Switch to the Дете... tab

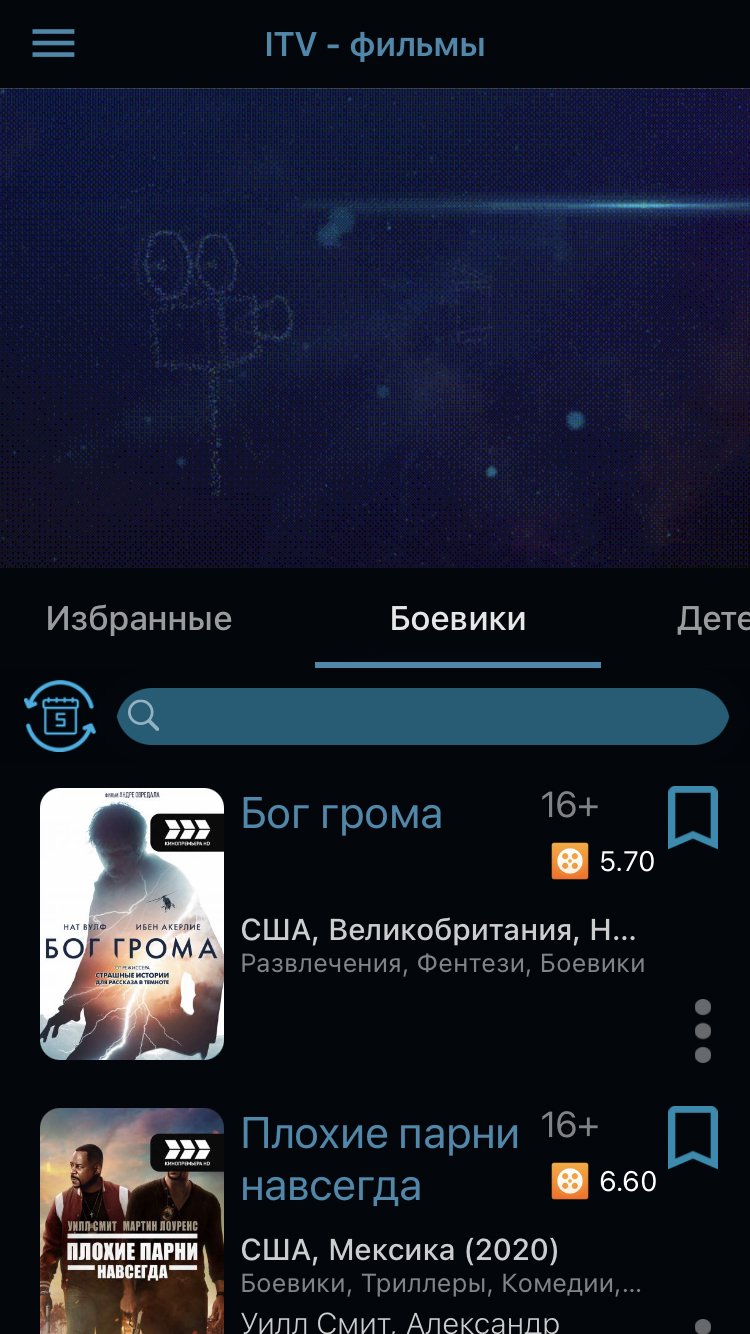(713, 619)
